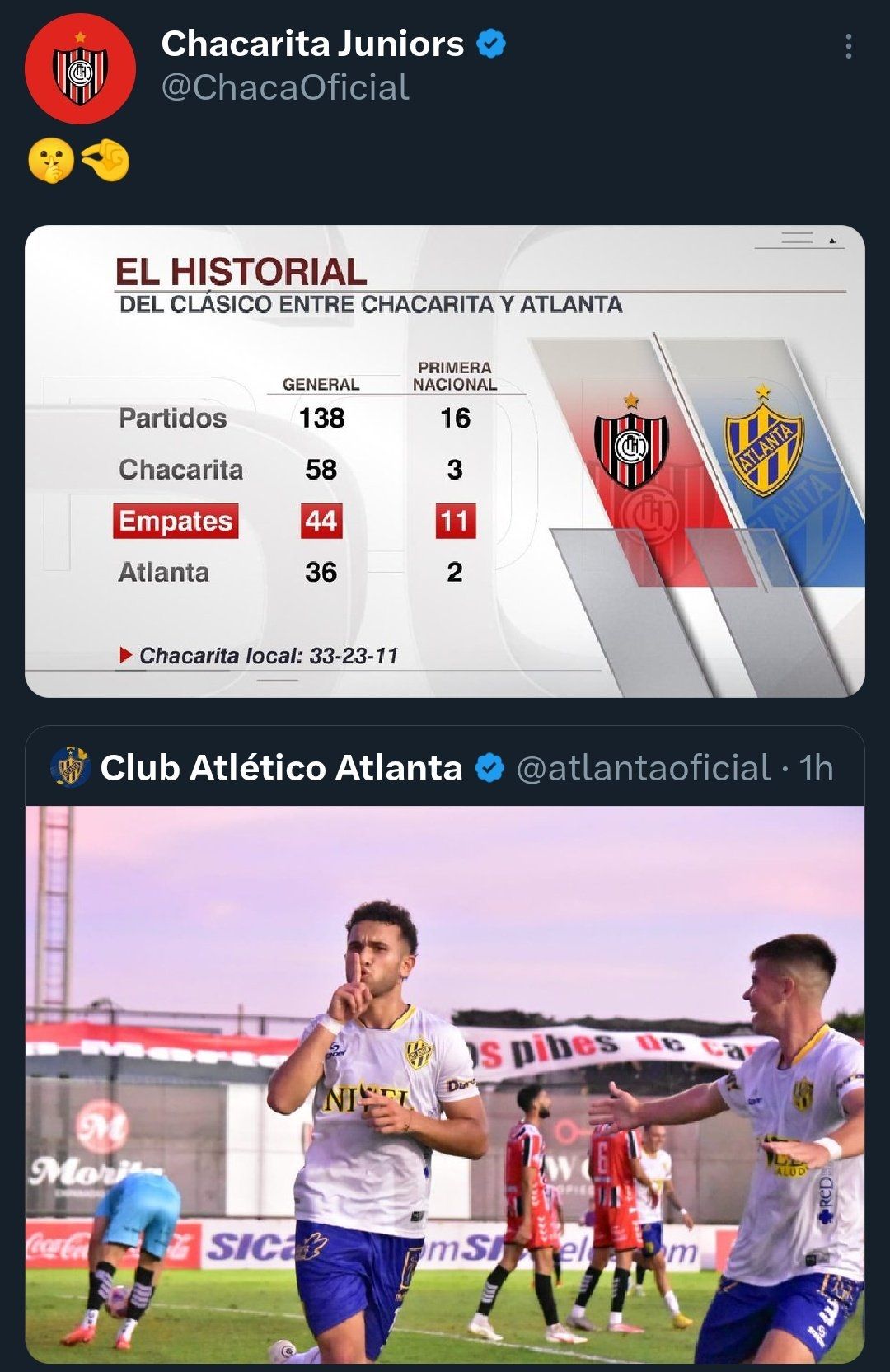View the El Historial image full screen
The image size is (890, 1372).
point(444,461)
